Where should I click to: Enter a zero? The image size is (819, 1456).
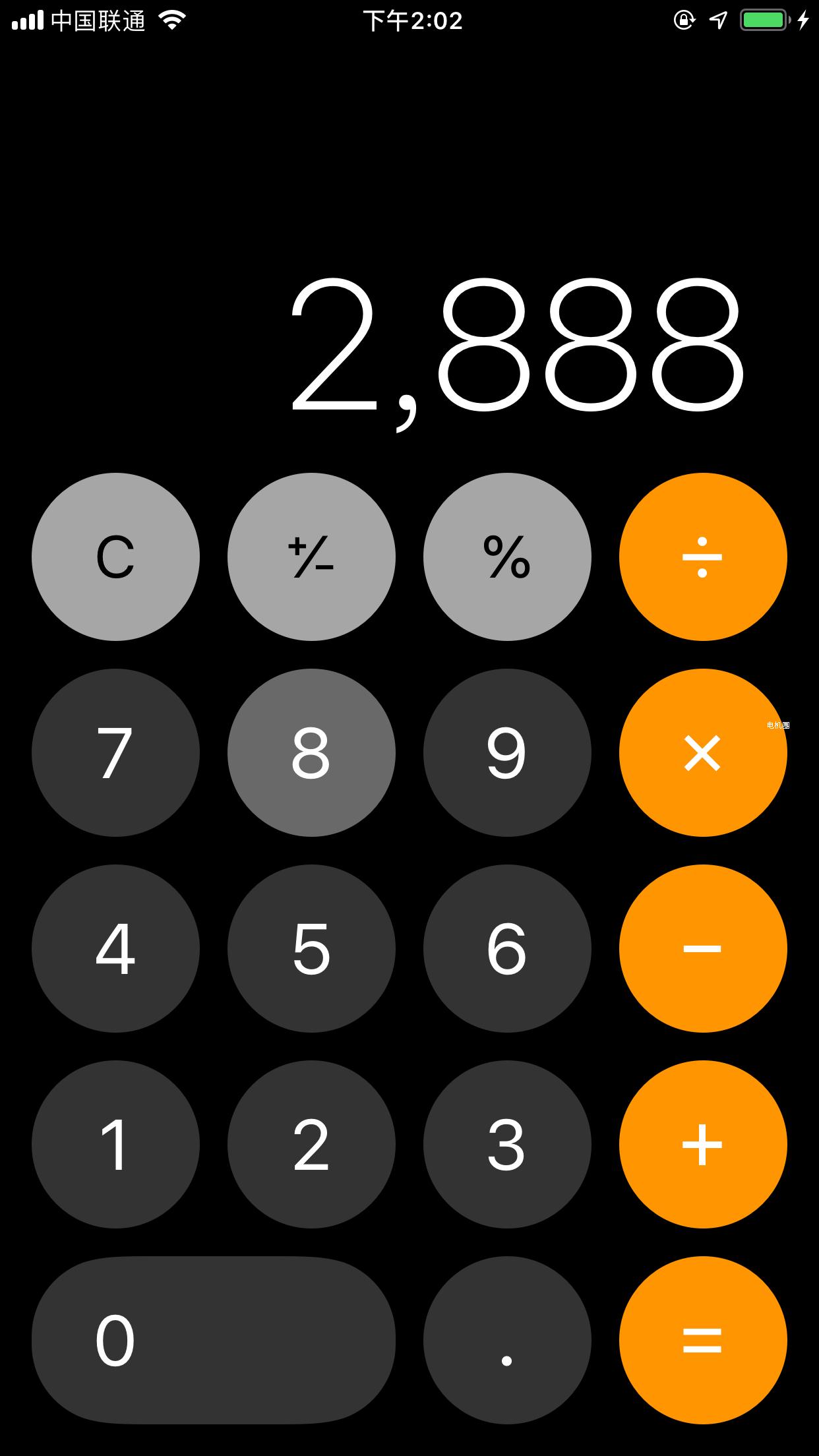213,1340
